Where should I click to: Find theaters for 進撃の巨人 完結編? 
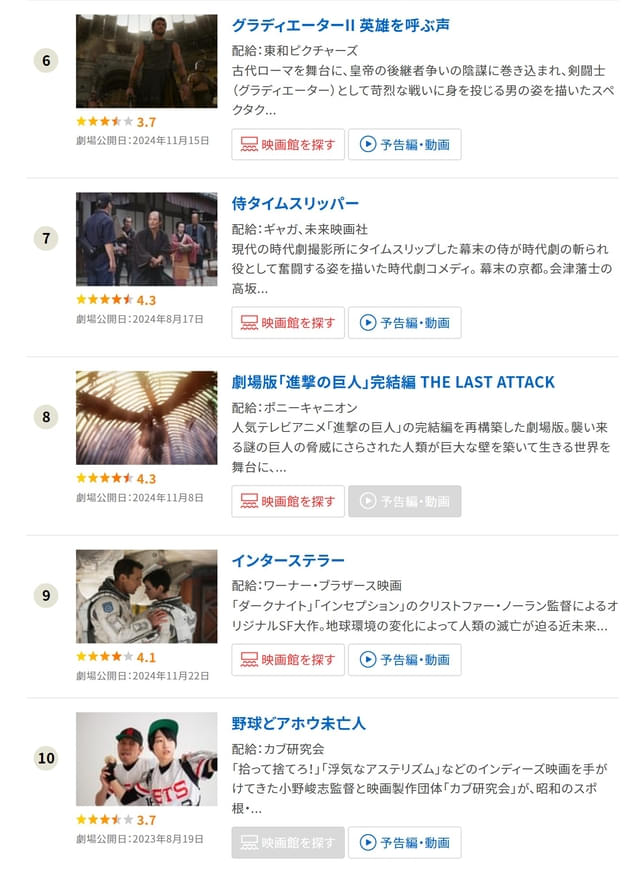[288, 501]
